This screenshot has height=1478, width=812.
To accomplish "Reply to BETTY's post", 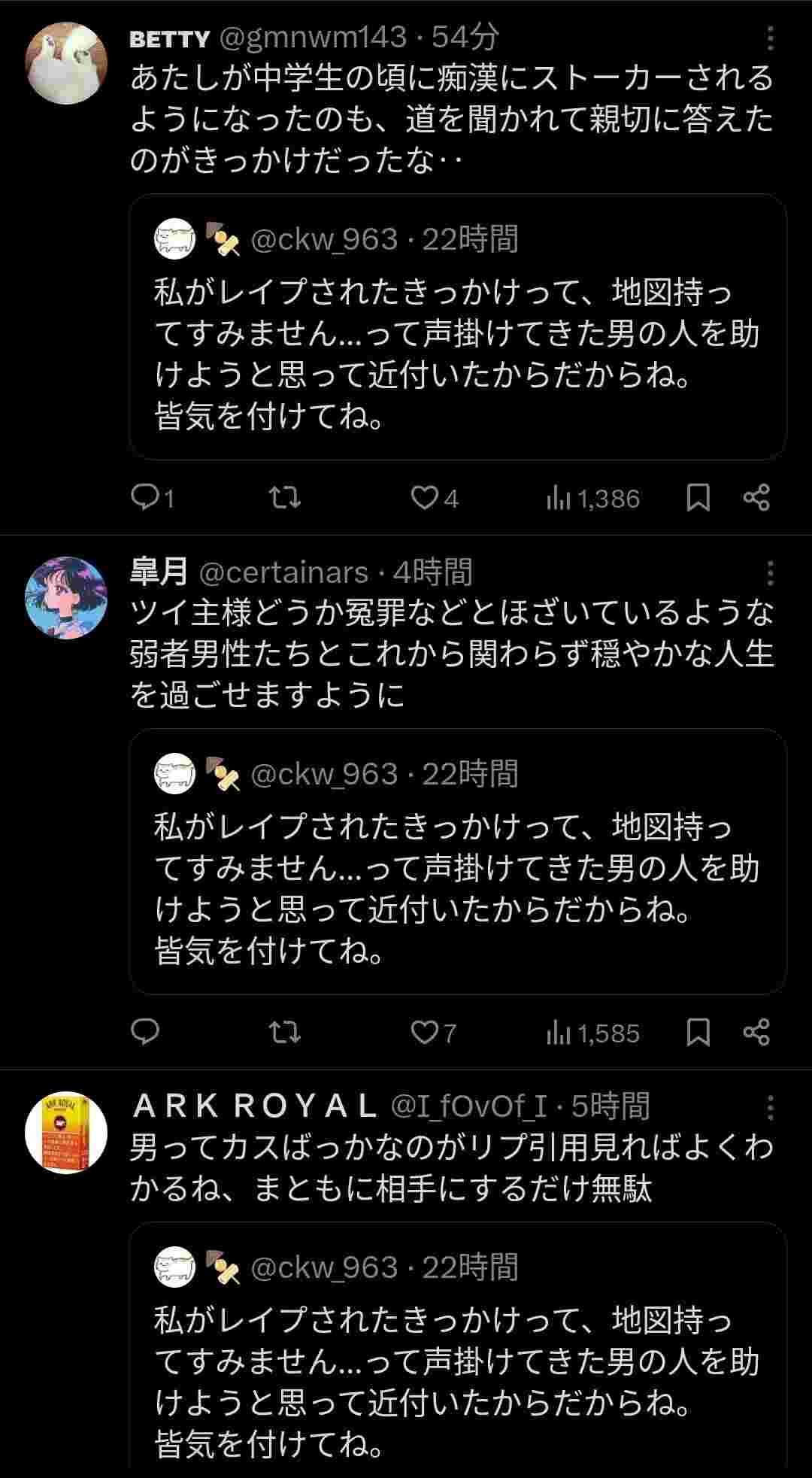I will pyautogui.click(x=144, y=497).
